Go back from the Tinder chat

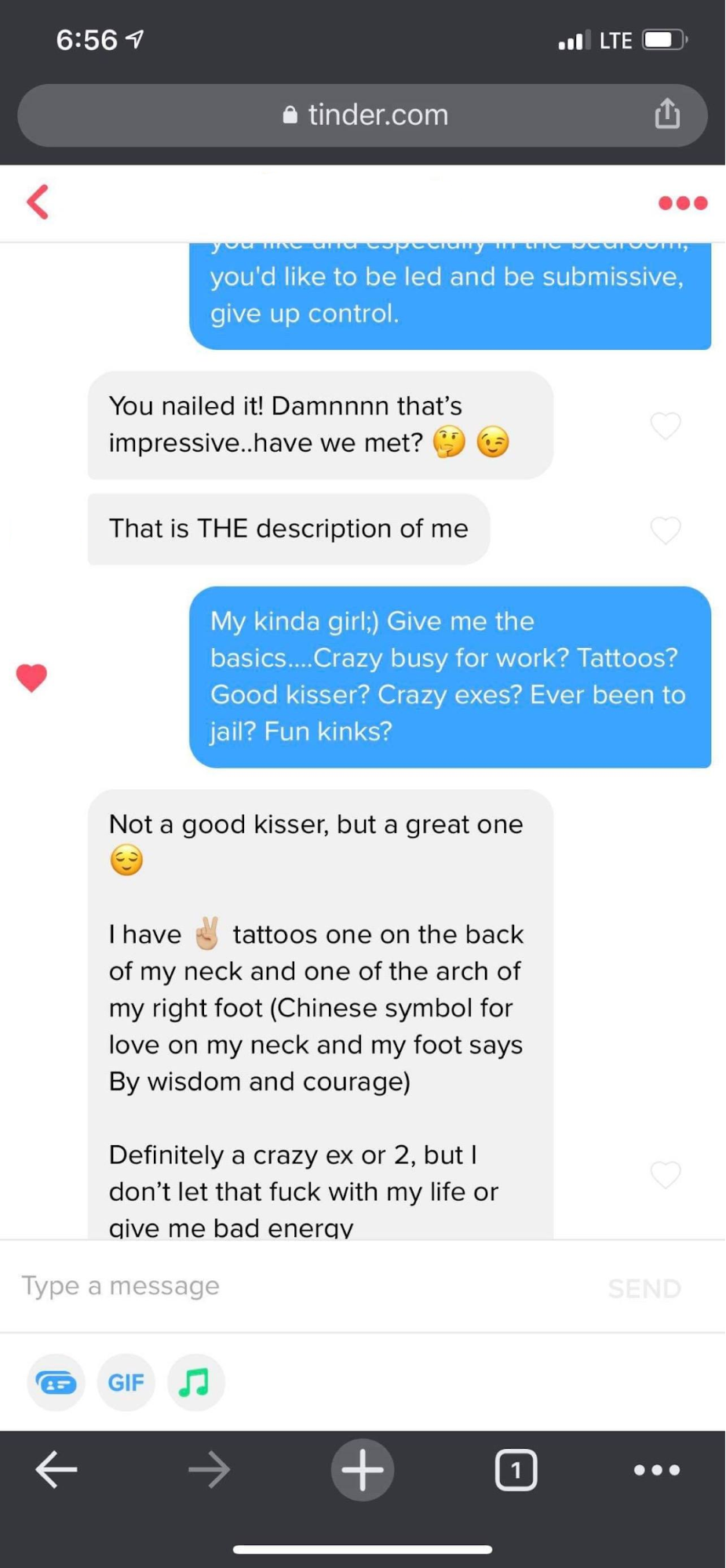[x=38, y=202]
